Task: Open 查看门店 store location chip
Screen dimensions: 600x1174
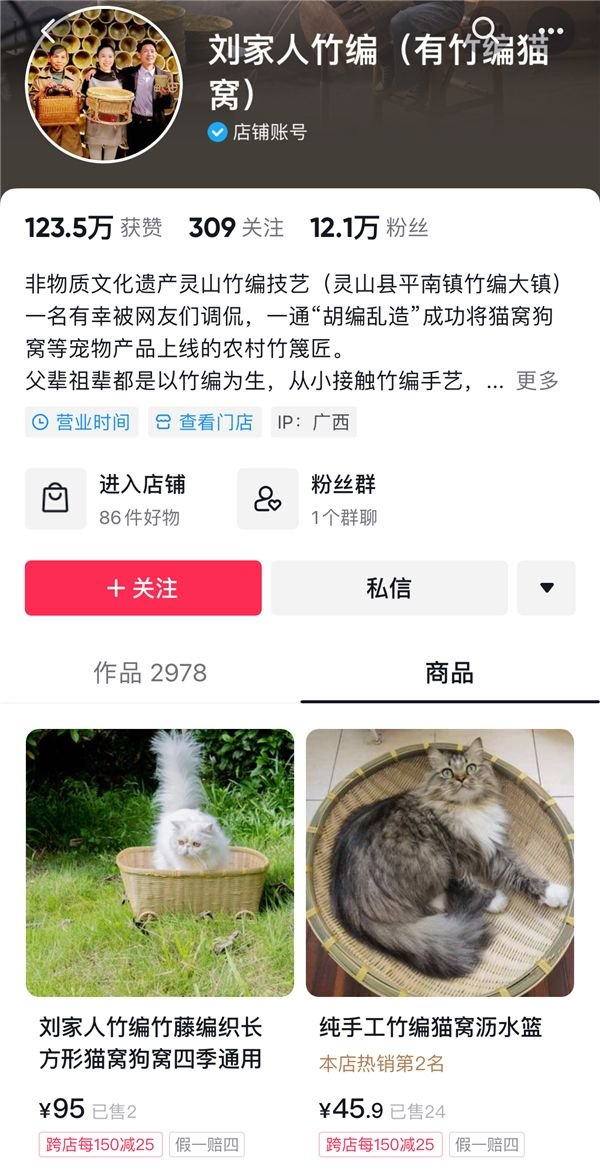Action: [x=204, y=422]
